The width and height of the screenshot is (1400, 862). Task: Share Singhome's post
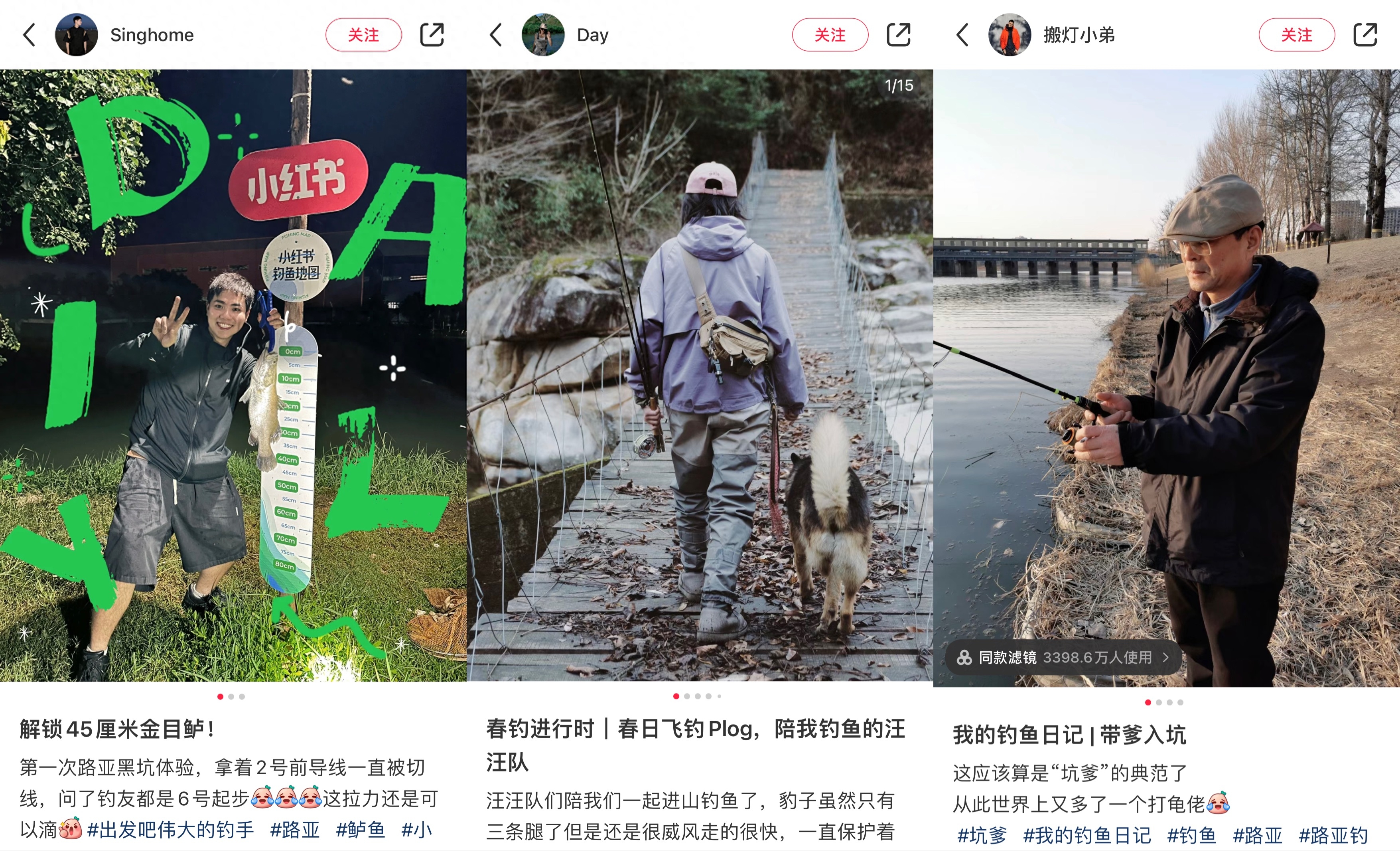pyautogui.click(x=431, y=35)
